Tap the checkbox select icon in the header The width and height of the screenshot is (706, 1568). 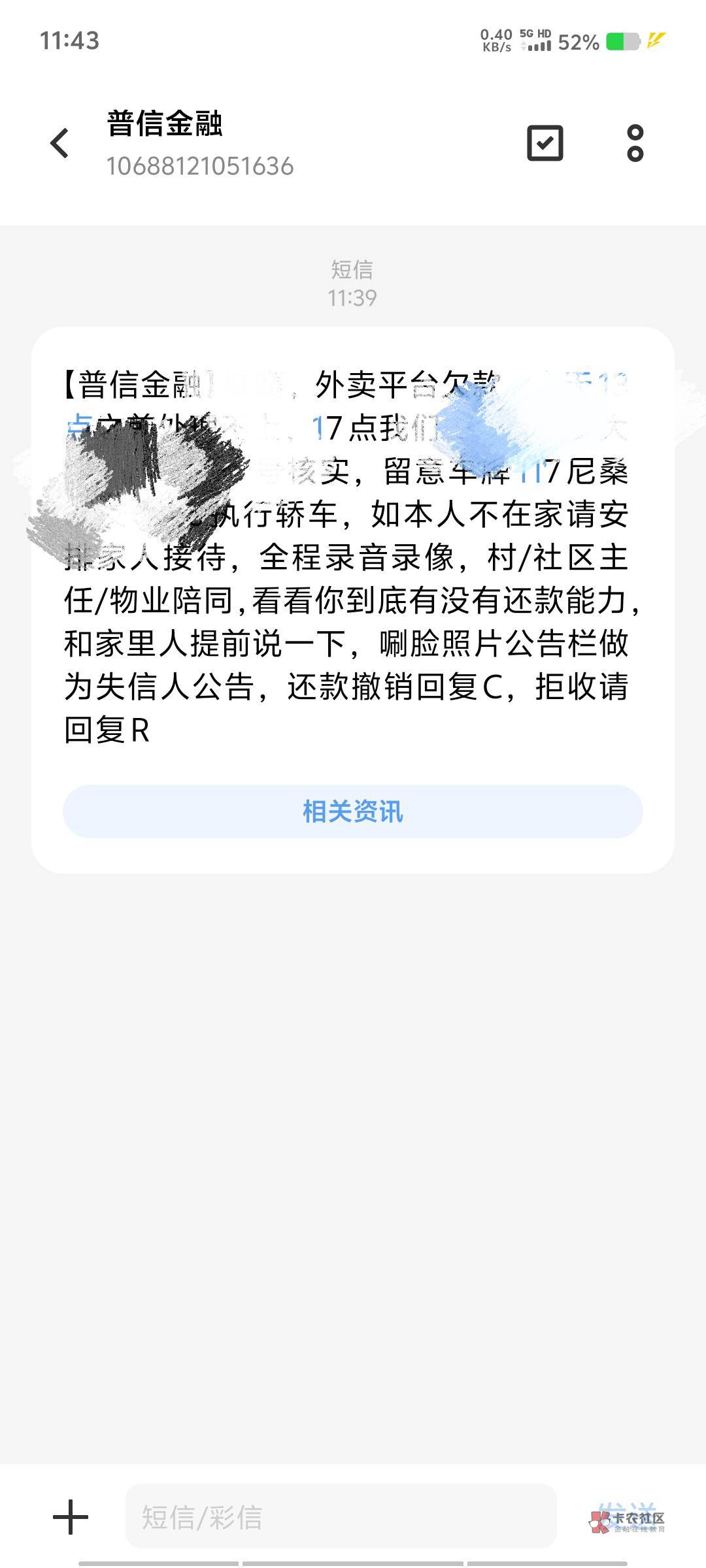coord(545,143)
